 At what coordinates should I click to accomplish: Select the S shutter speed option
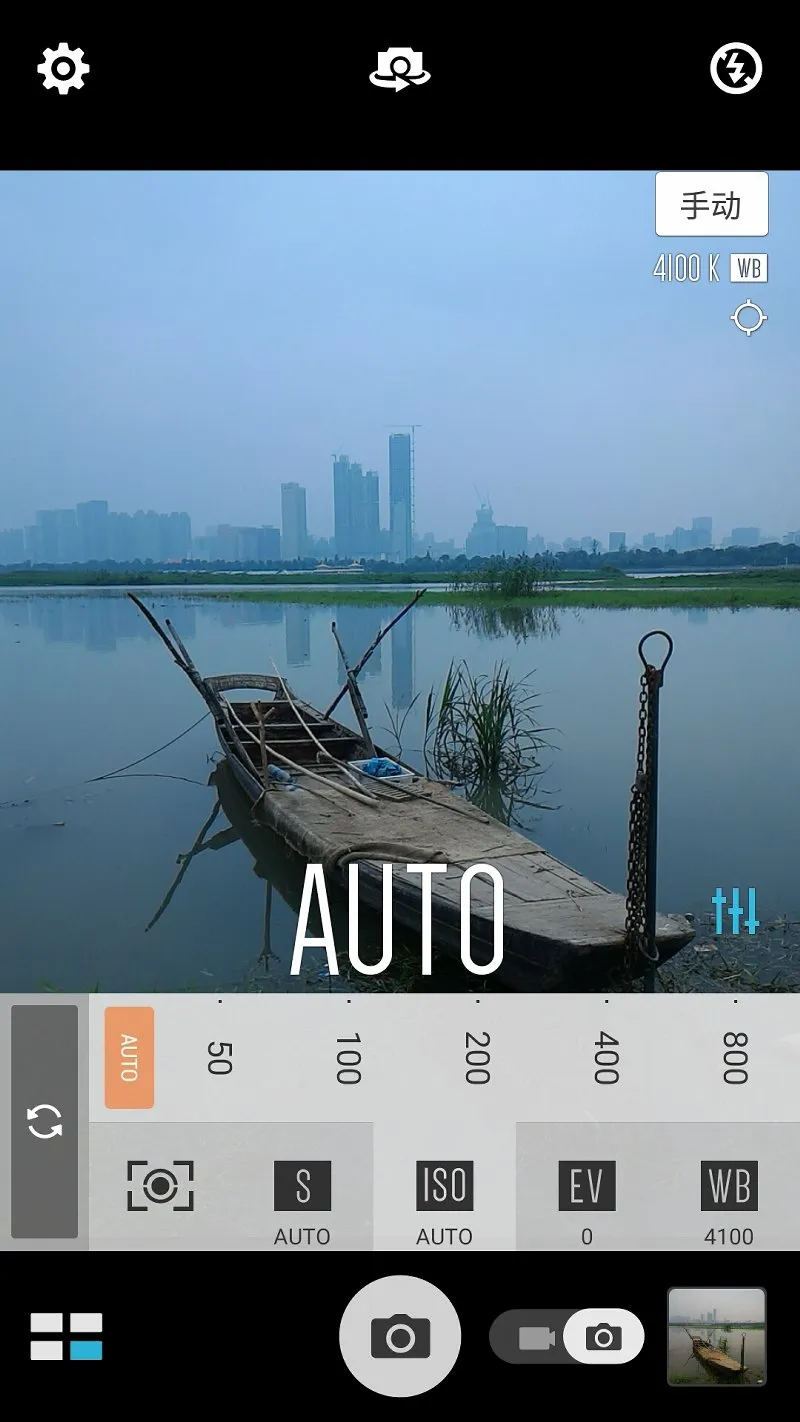[x=302, y=1198]
